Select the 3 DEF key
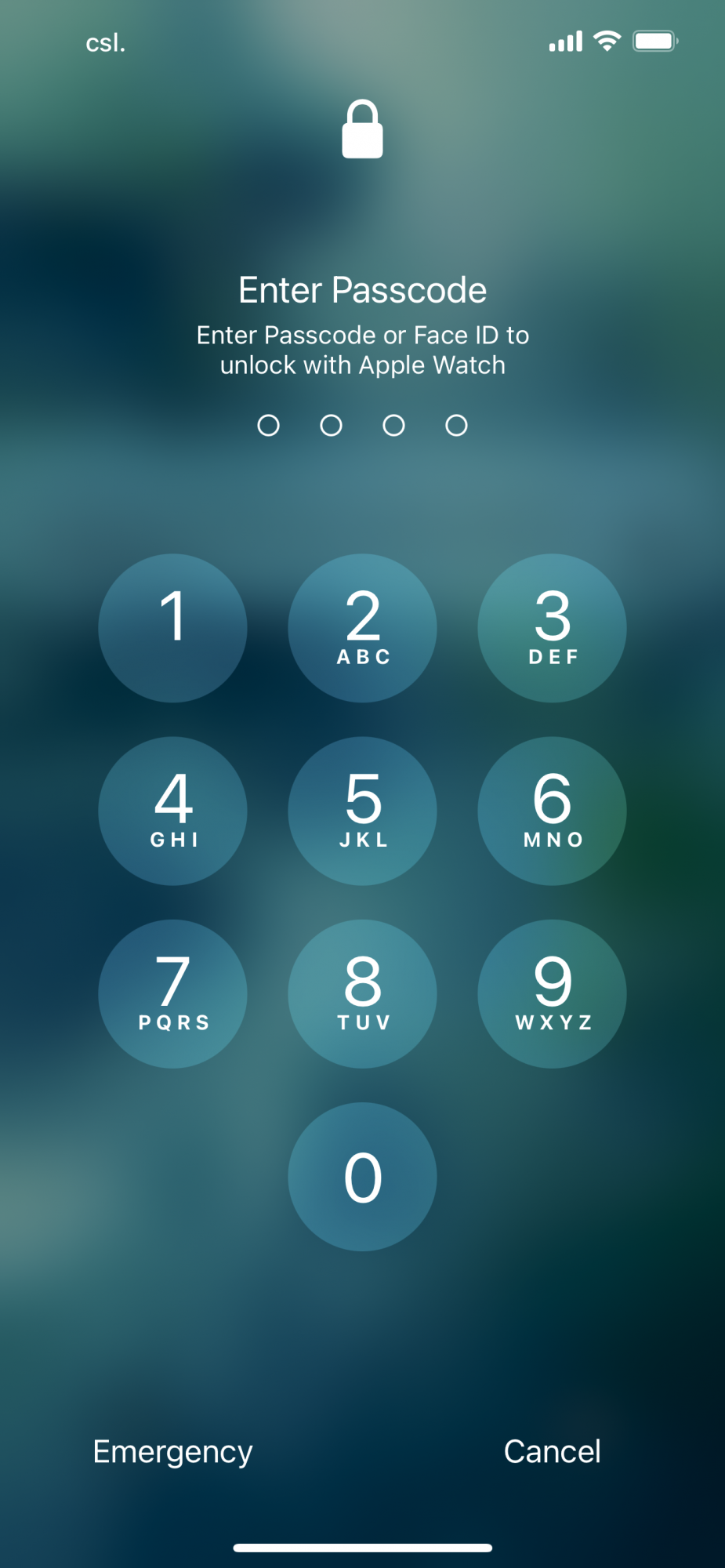This screenshot has width=725, height=1568. point(552,628)
